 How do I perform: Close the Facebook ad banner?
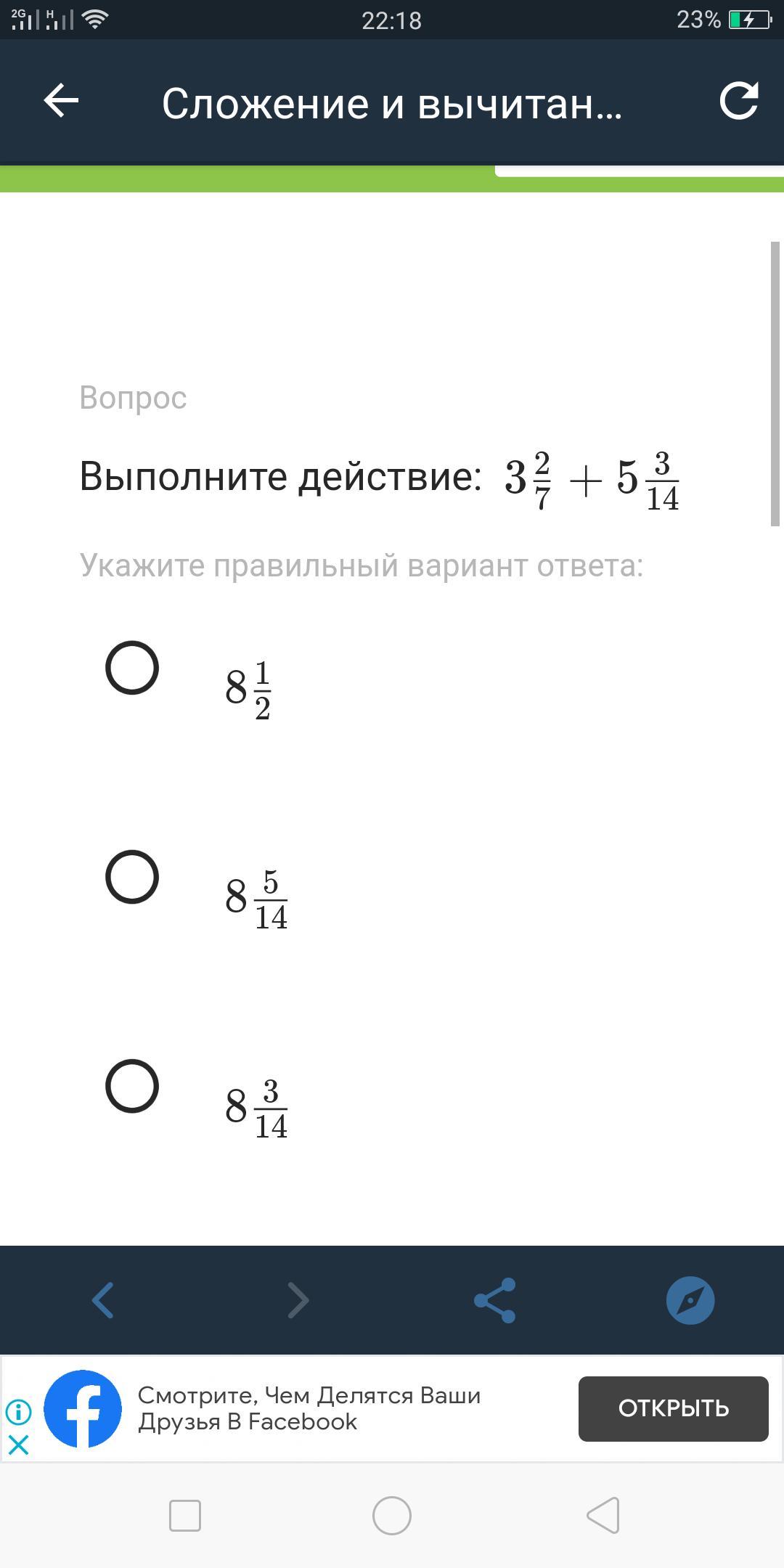pyautogui.click(x=18, y=1444)
